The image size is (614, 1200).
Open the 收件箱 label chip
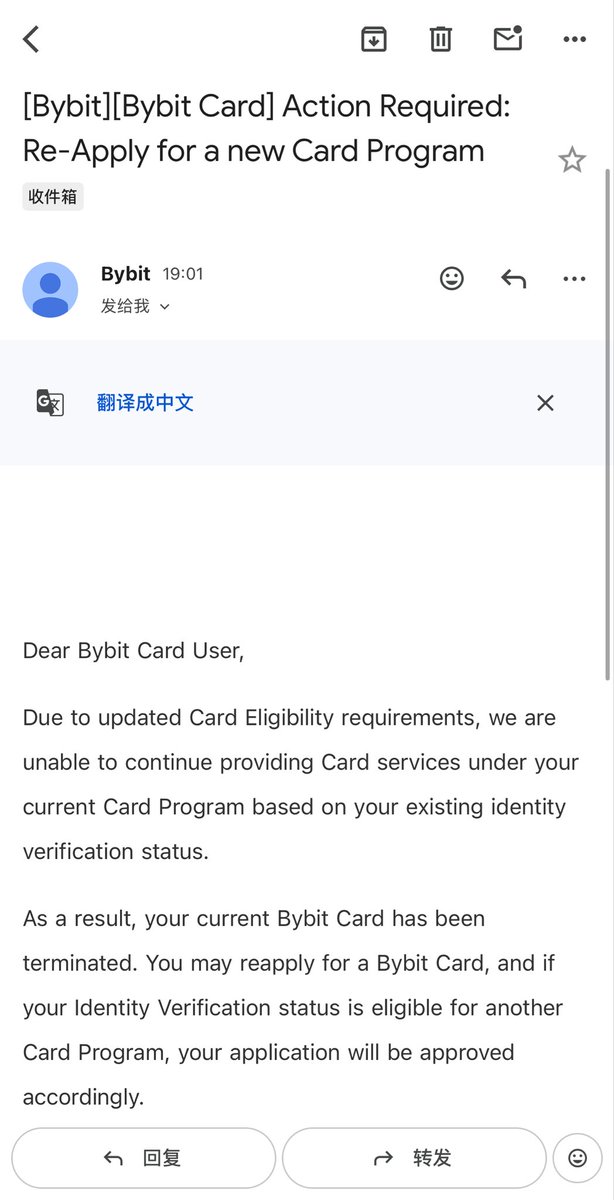click(x=53, y=197)
